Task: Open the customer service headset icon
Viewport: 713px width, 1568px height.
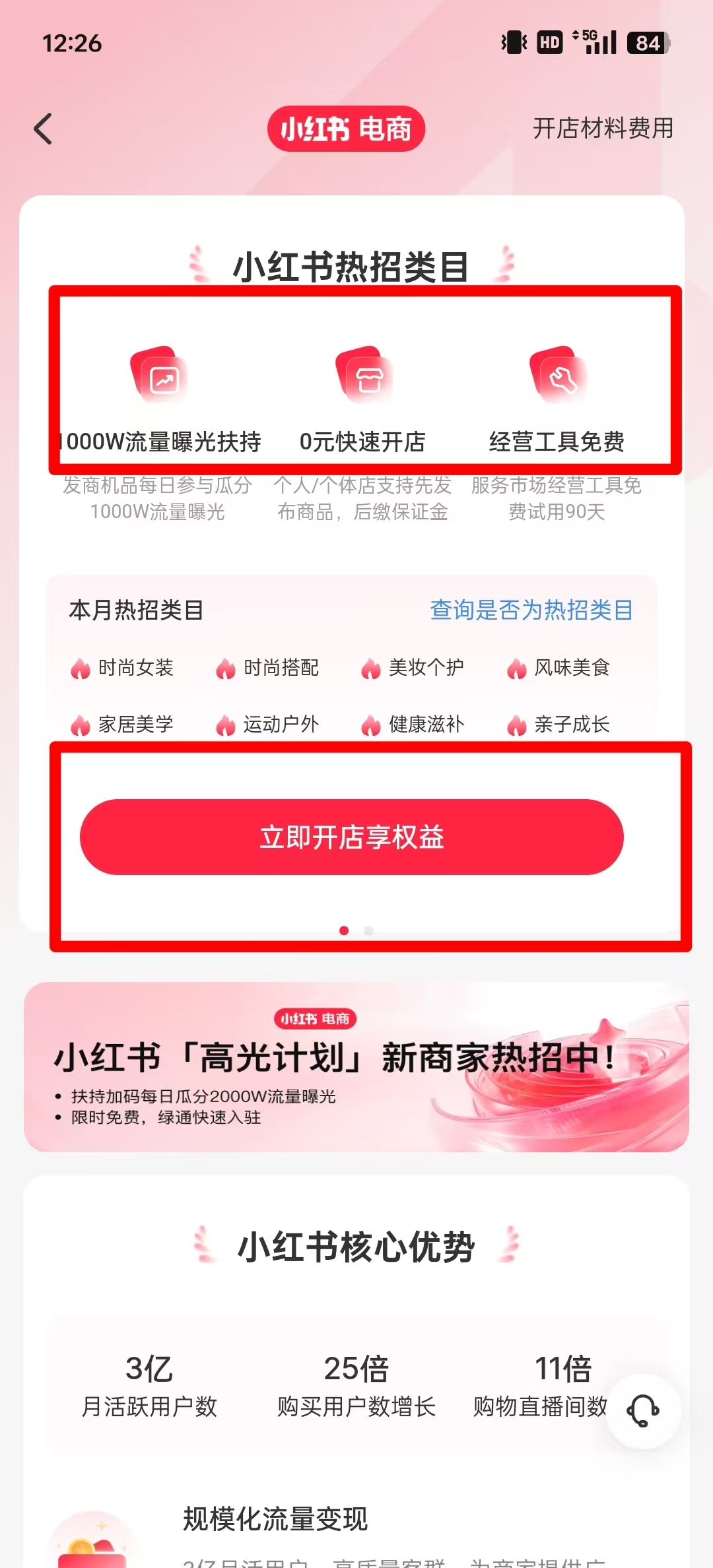Action: point(643,1411)
